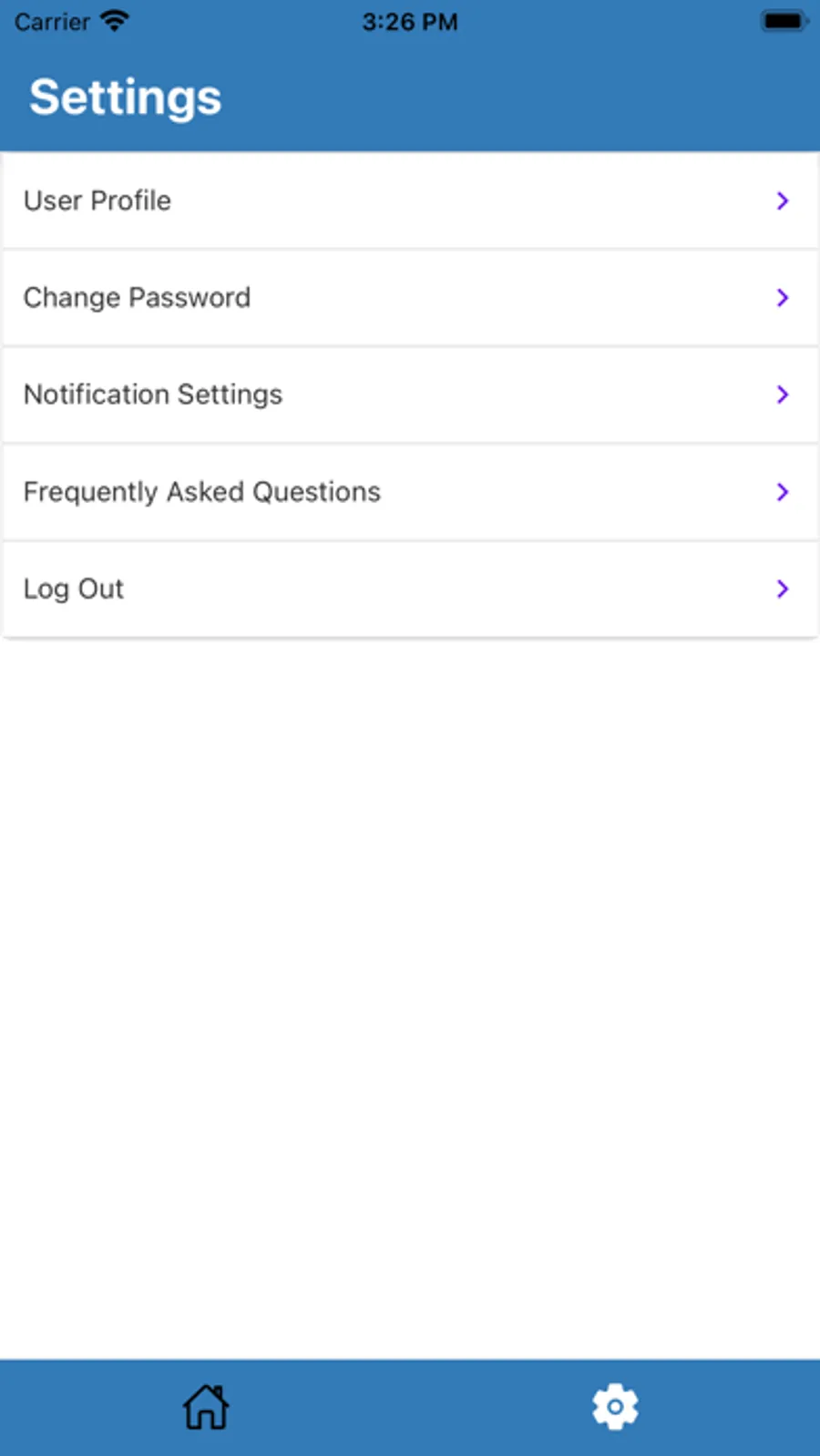The width and height of the screenshot is (820, 1456).
Task: Open Notification Settings
Action: tap(410, 395)
